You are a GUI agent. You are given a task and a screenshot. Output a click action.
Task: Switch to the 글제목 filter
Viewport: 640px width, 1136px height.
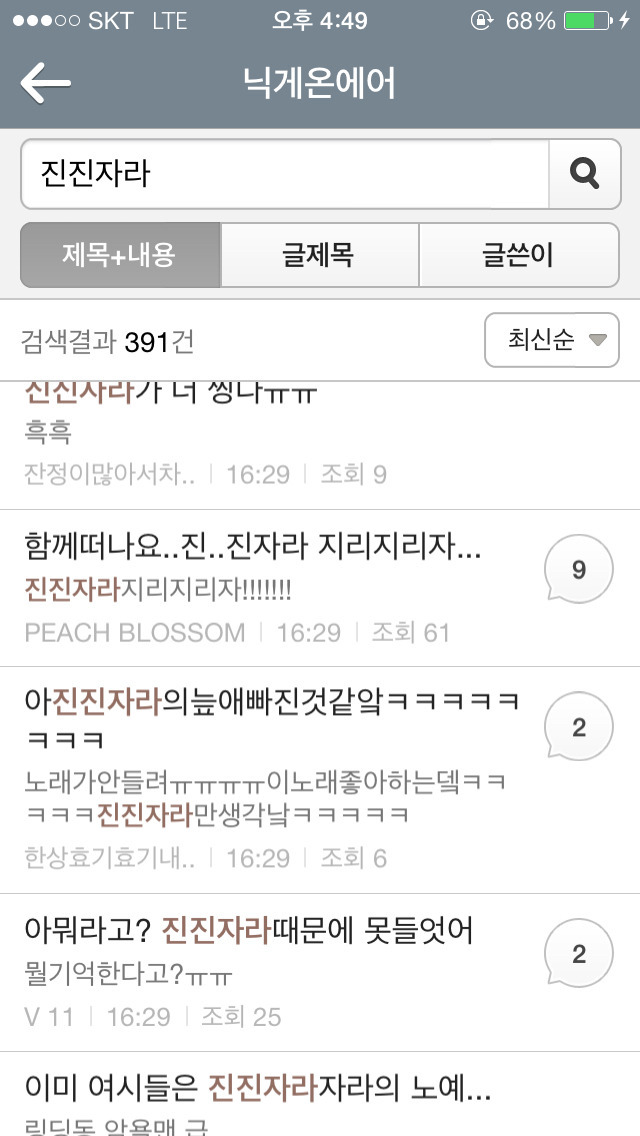tap(319, 255)
